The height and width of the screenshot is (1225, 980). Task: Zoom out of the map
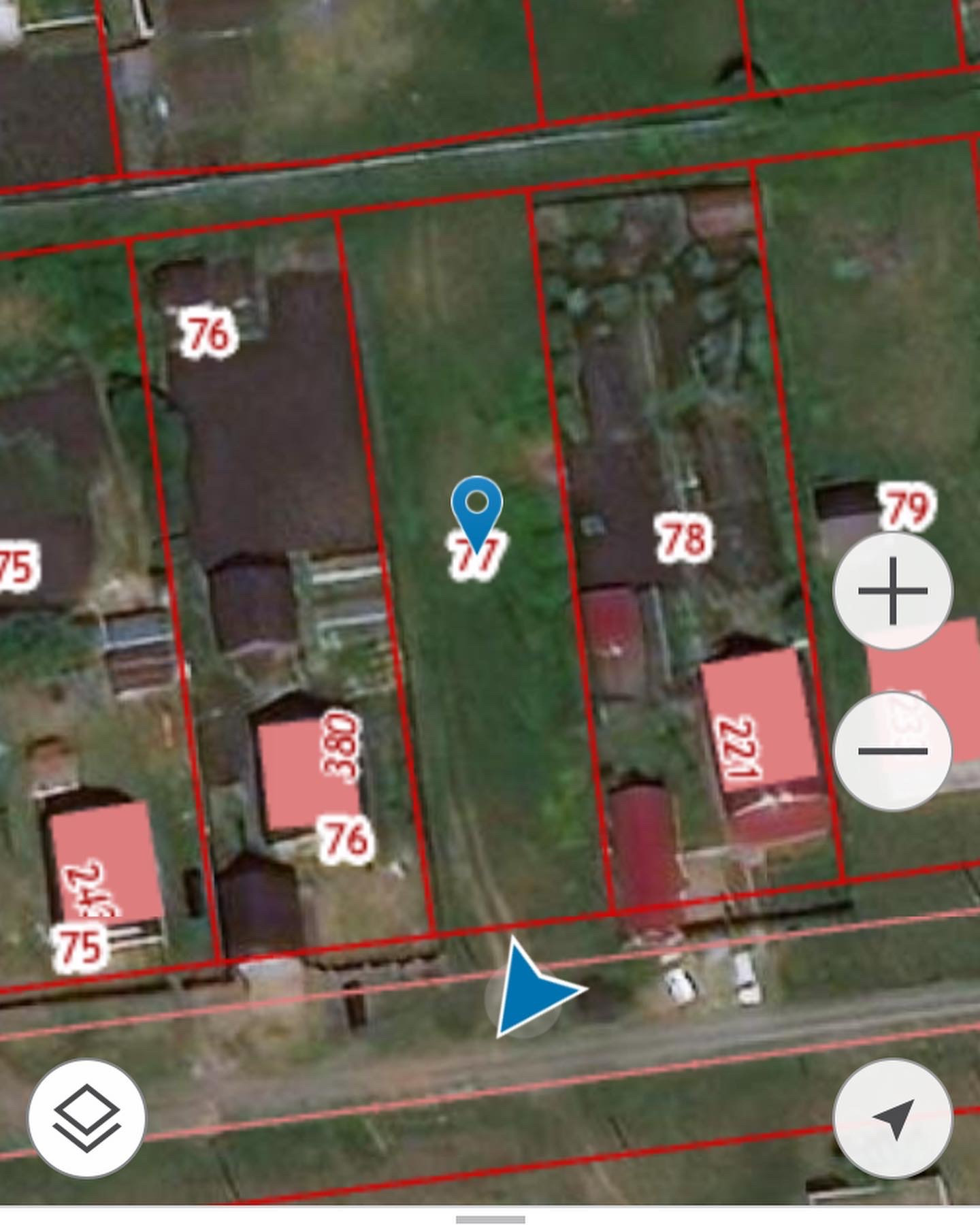click(892, 751)
